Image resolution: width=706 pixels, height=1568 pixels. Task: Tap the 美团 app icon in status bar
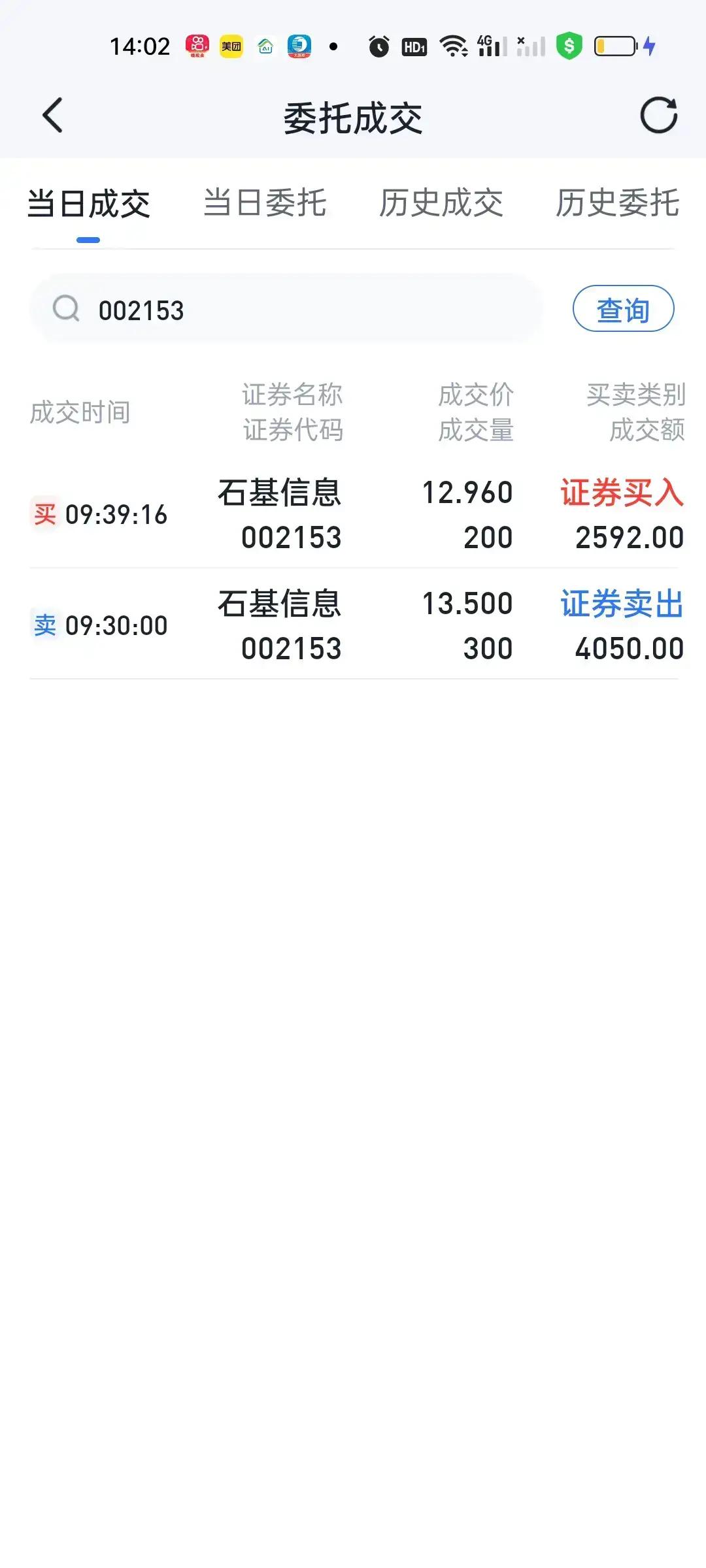(x=232, y=46)
